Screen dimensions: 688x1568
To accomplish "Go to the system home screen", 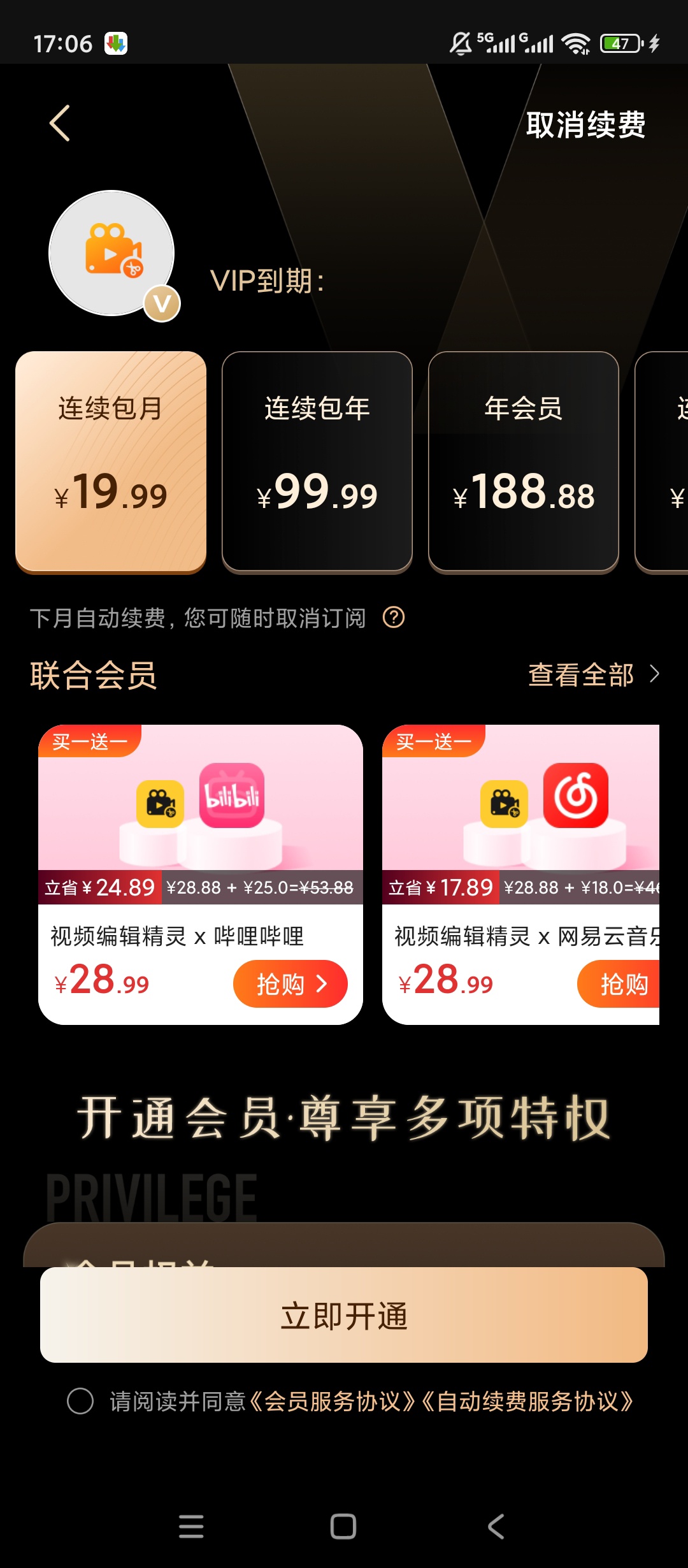I will (x=343, y=1527).
